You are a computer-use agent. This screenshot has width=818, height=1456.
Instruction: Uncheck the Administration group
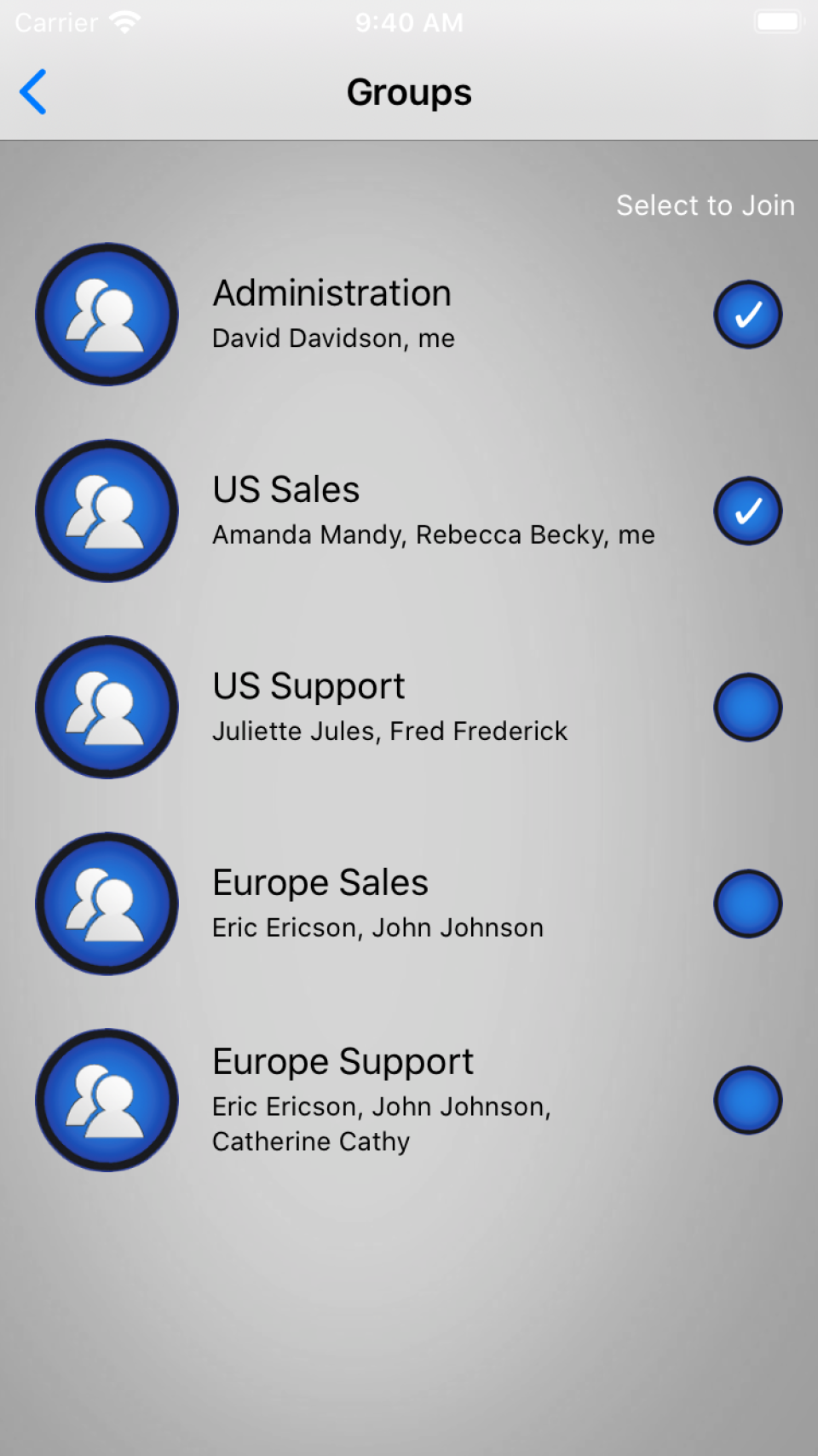click(x=747, y=315)
